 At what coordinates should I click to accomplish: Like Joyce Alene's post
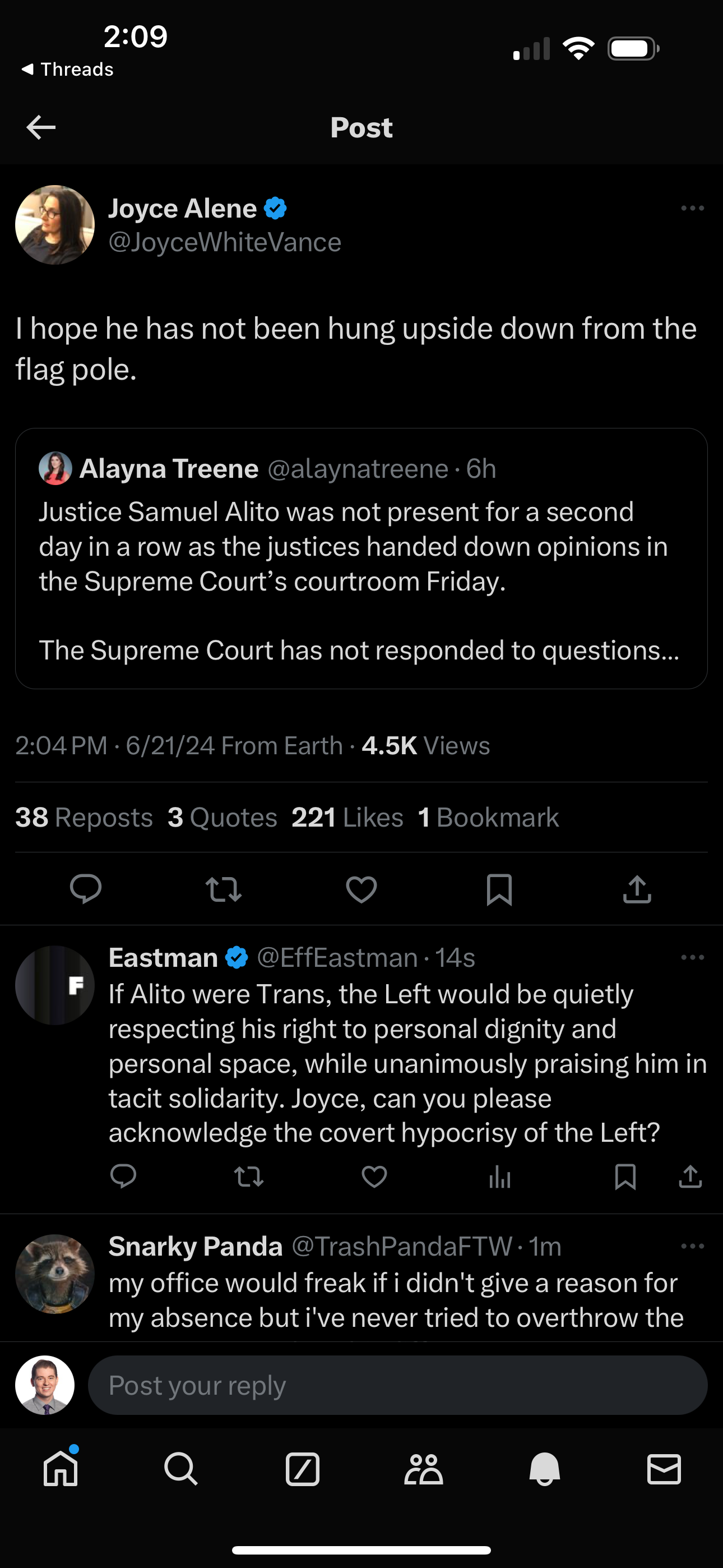click(x=361, y=889)
